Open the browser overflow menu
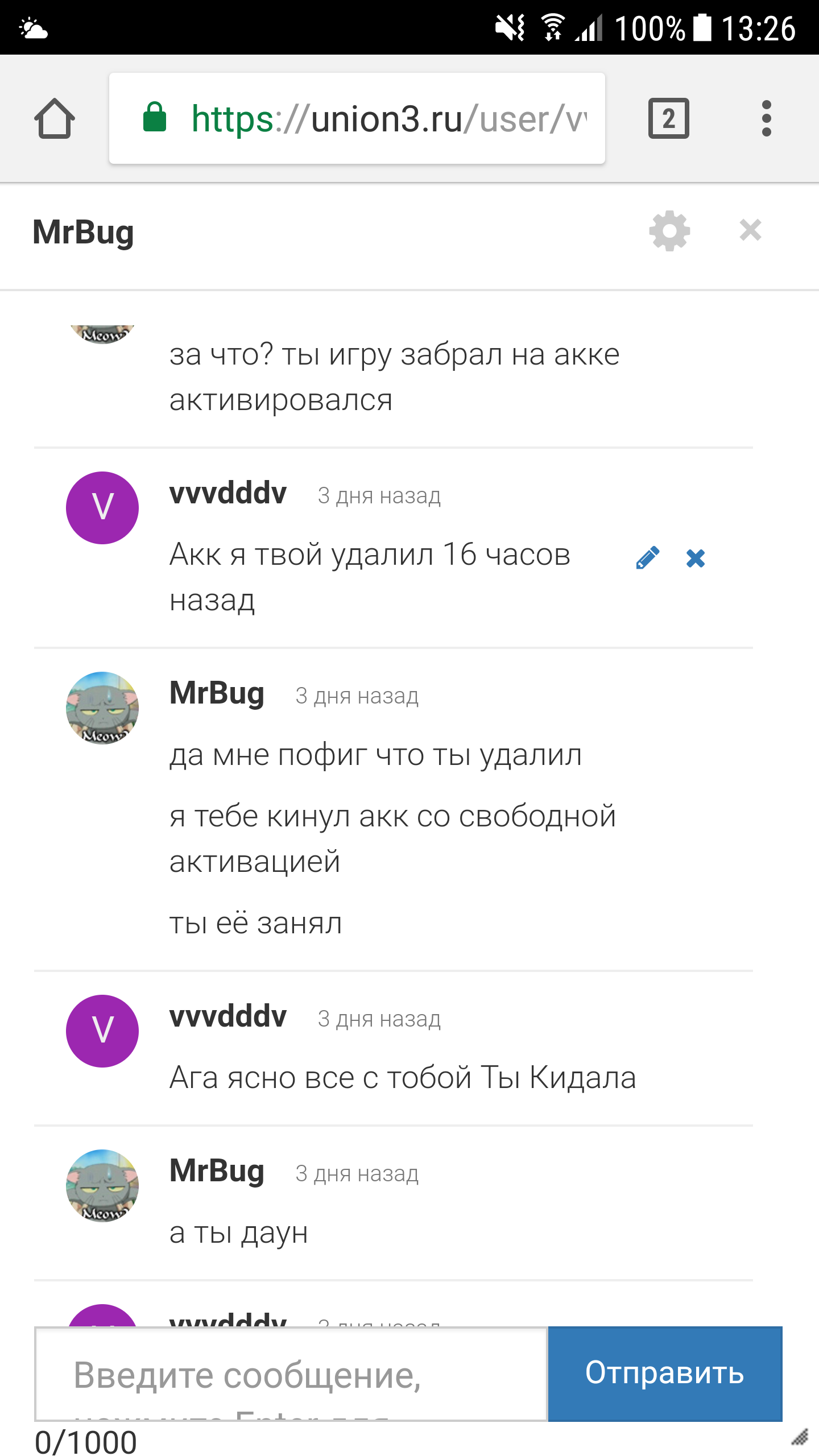Viewport: 819px width, 1456px height. click(766, 118)
